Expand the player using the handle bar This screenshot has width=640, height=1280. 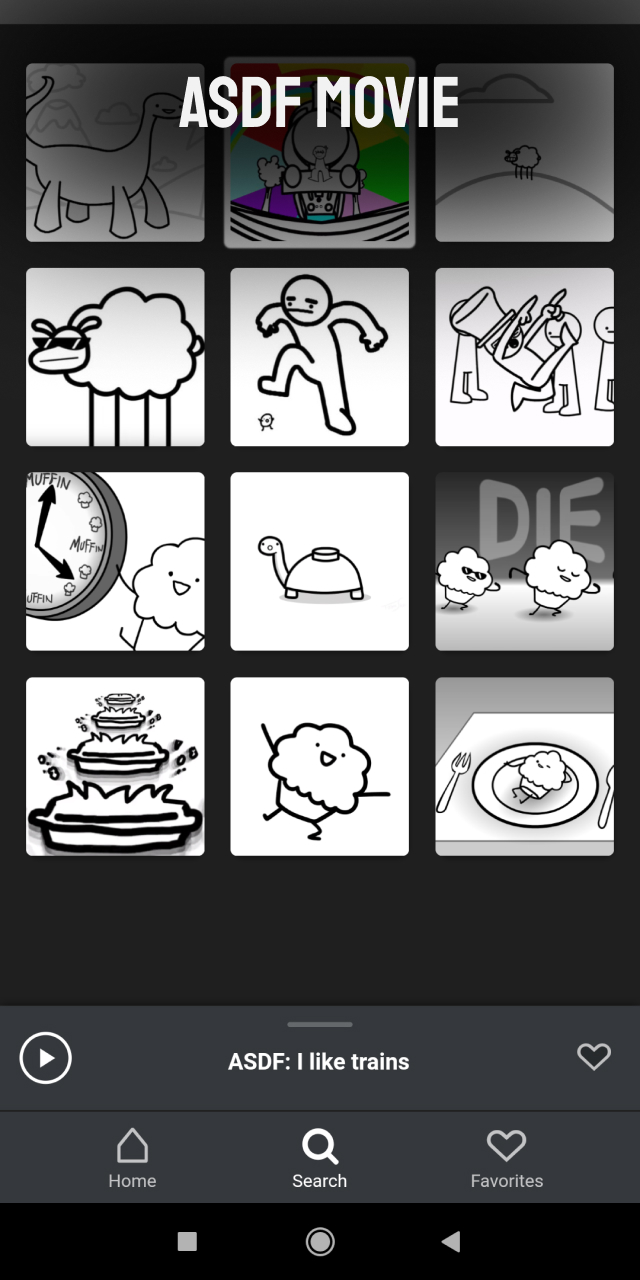pos(320,1024)
